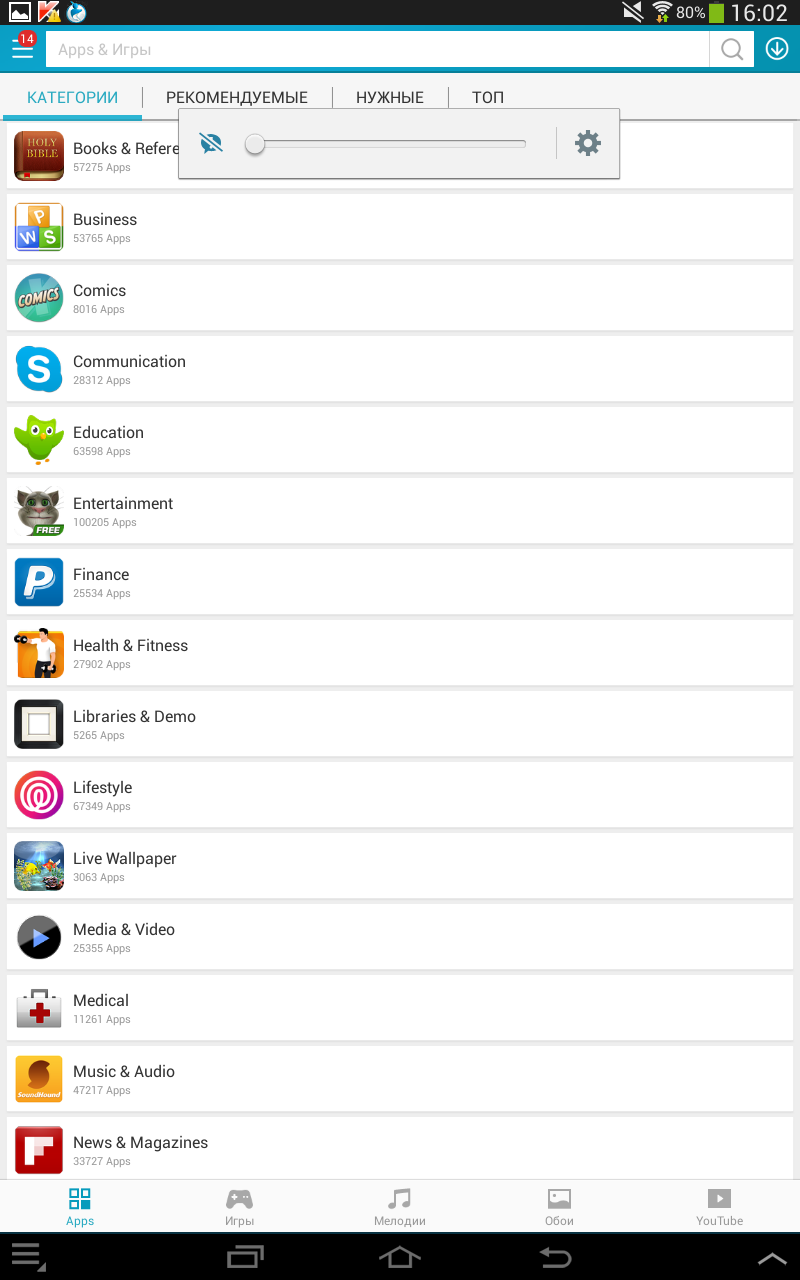This screenshot has width=800, height=1280.
Task: Open the YouTube bottom tab
Action: point(720,1207)
